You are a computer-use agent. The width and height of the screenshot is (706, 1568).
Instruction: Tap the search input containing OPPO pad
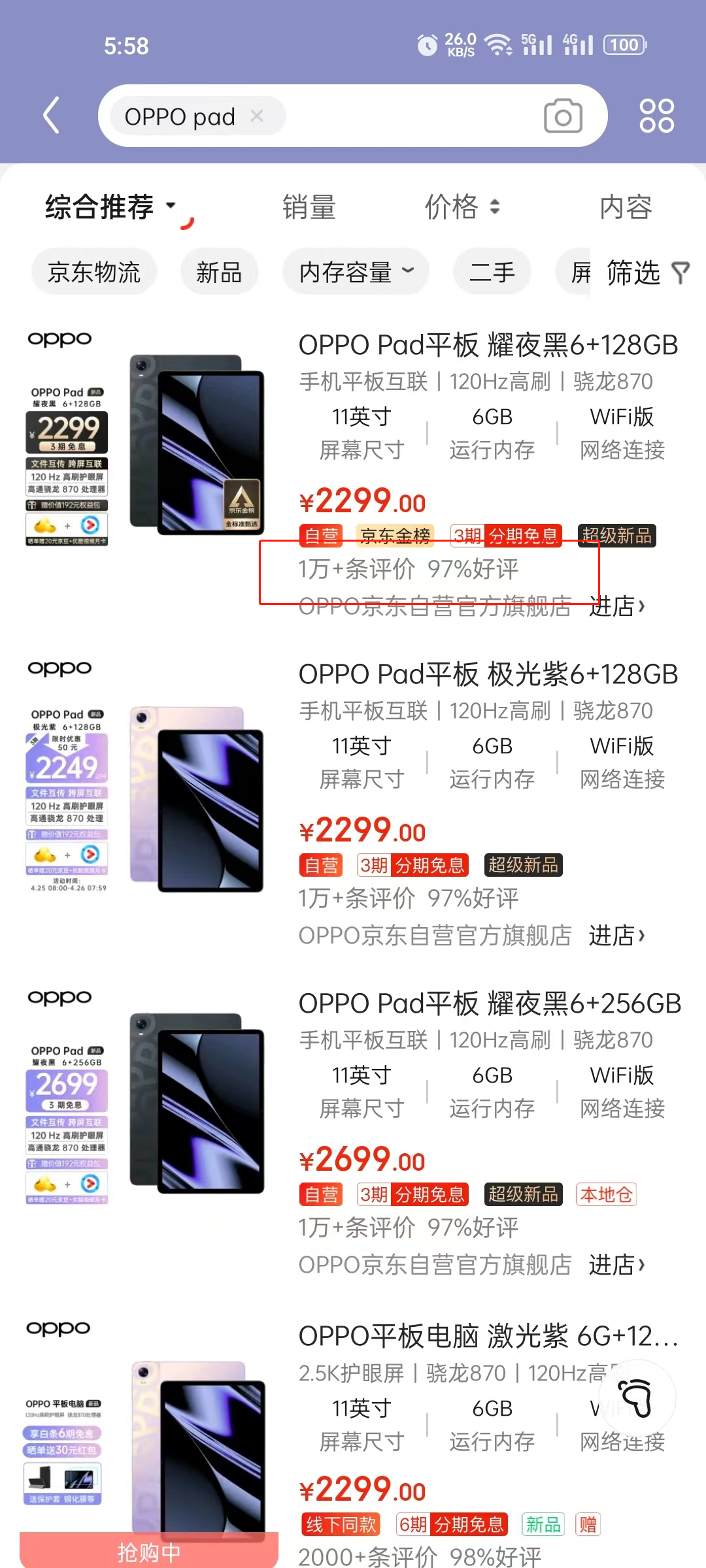[x=180, y=116]
